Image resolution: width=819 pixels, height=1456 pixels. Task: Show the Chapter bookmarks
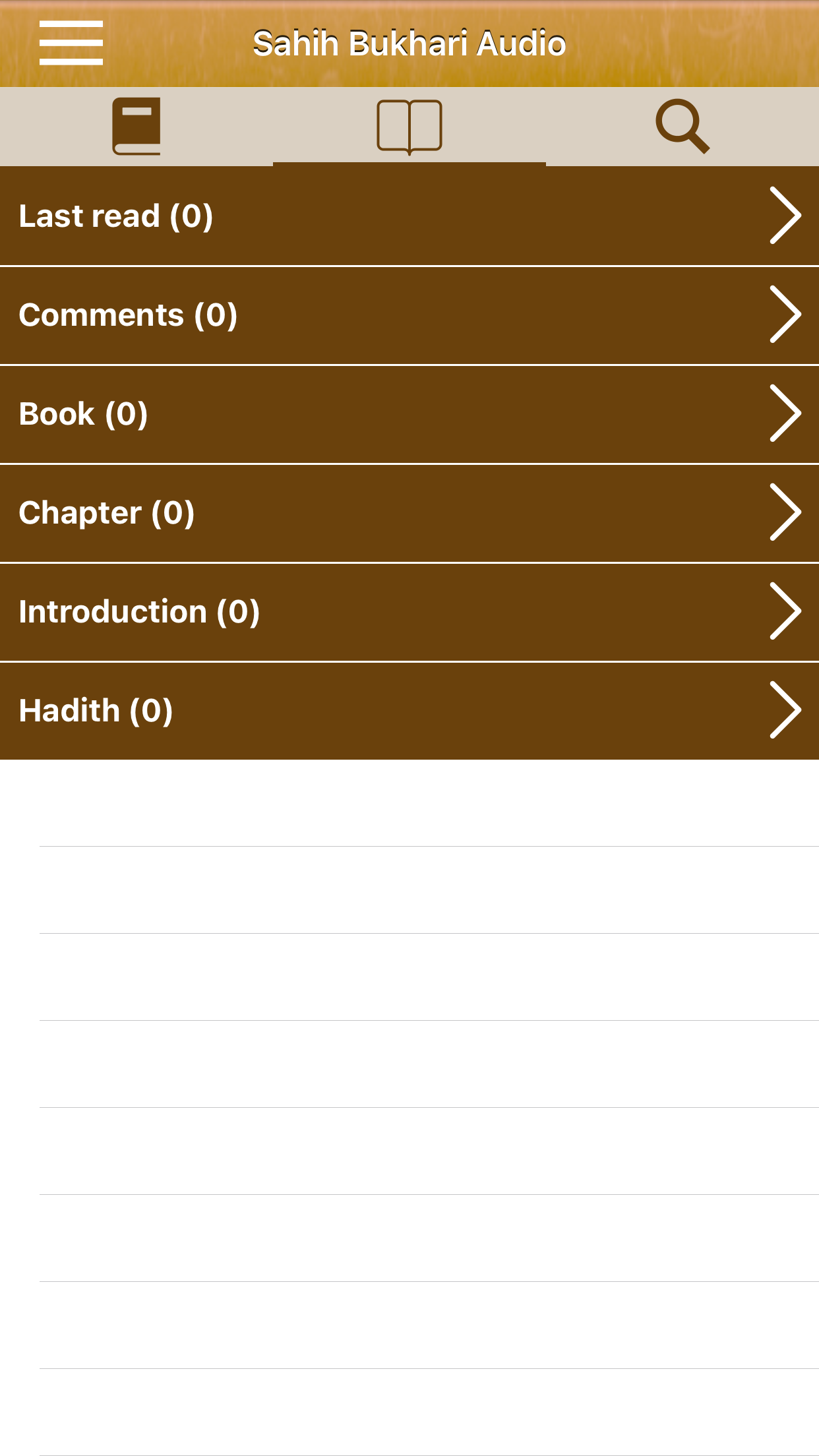409,513
